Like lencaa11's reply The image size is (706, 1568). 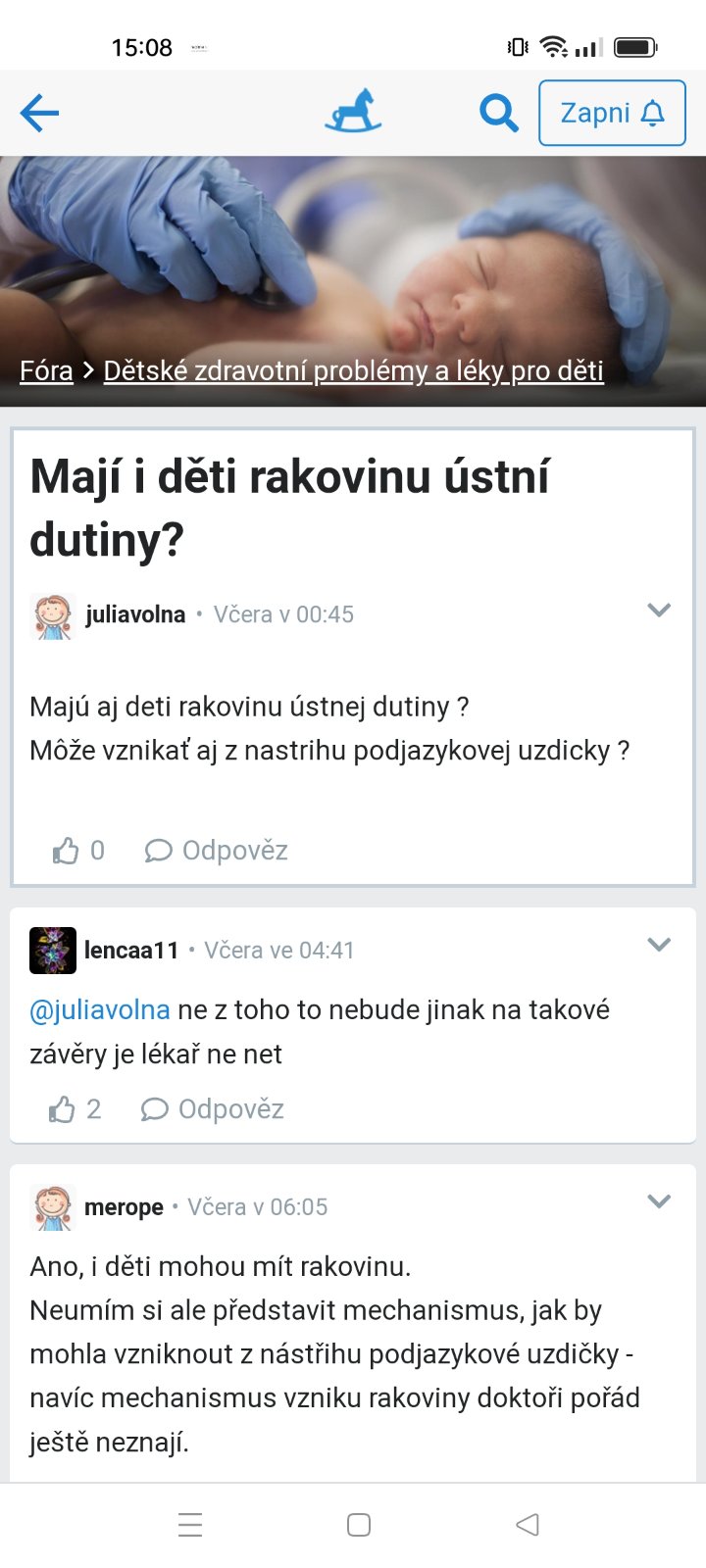[63, 1109]
